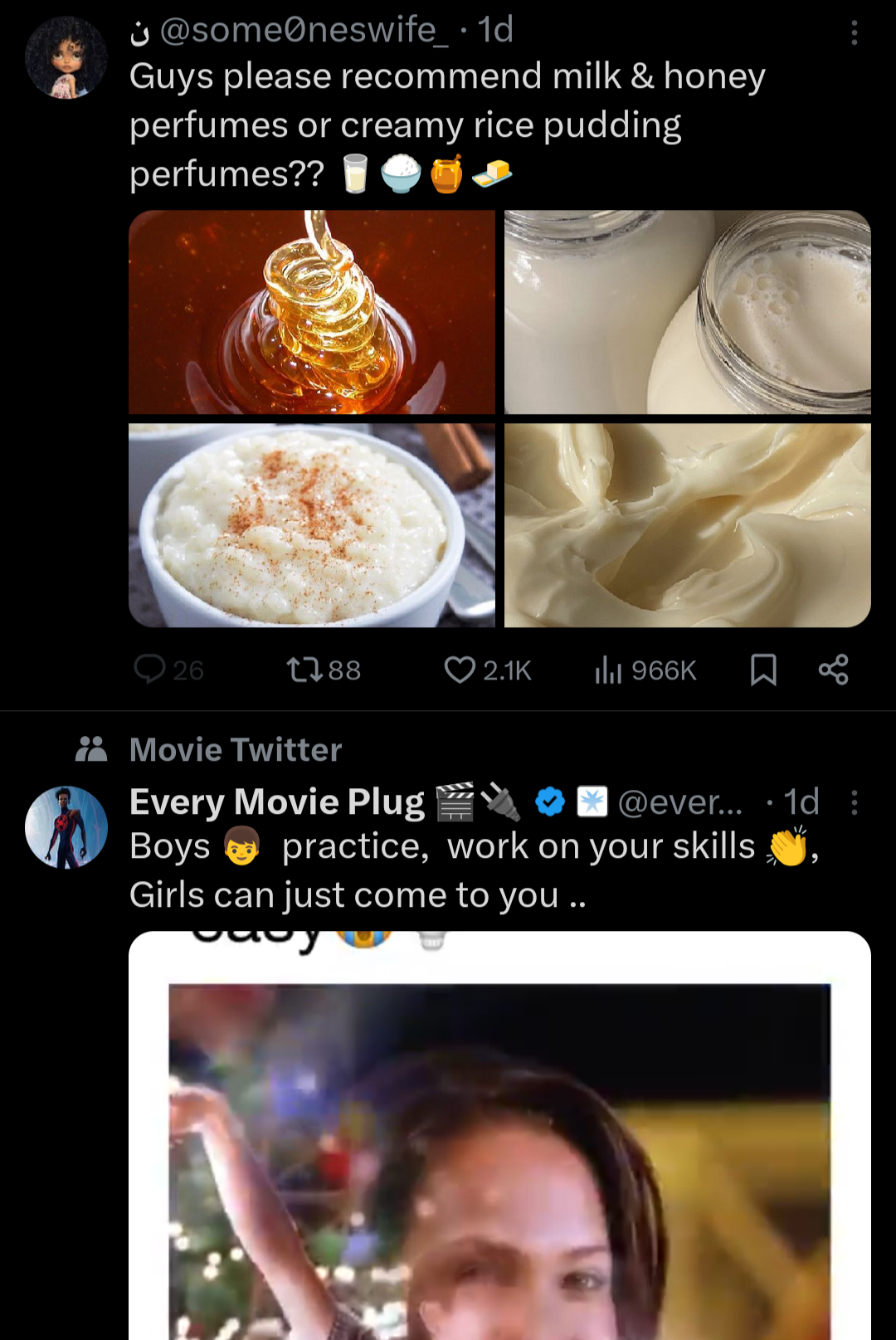Open overflow menu on @some0neswife_ post
The width and height of the screenshot is (896, 1340).
(x=854, y=33)
